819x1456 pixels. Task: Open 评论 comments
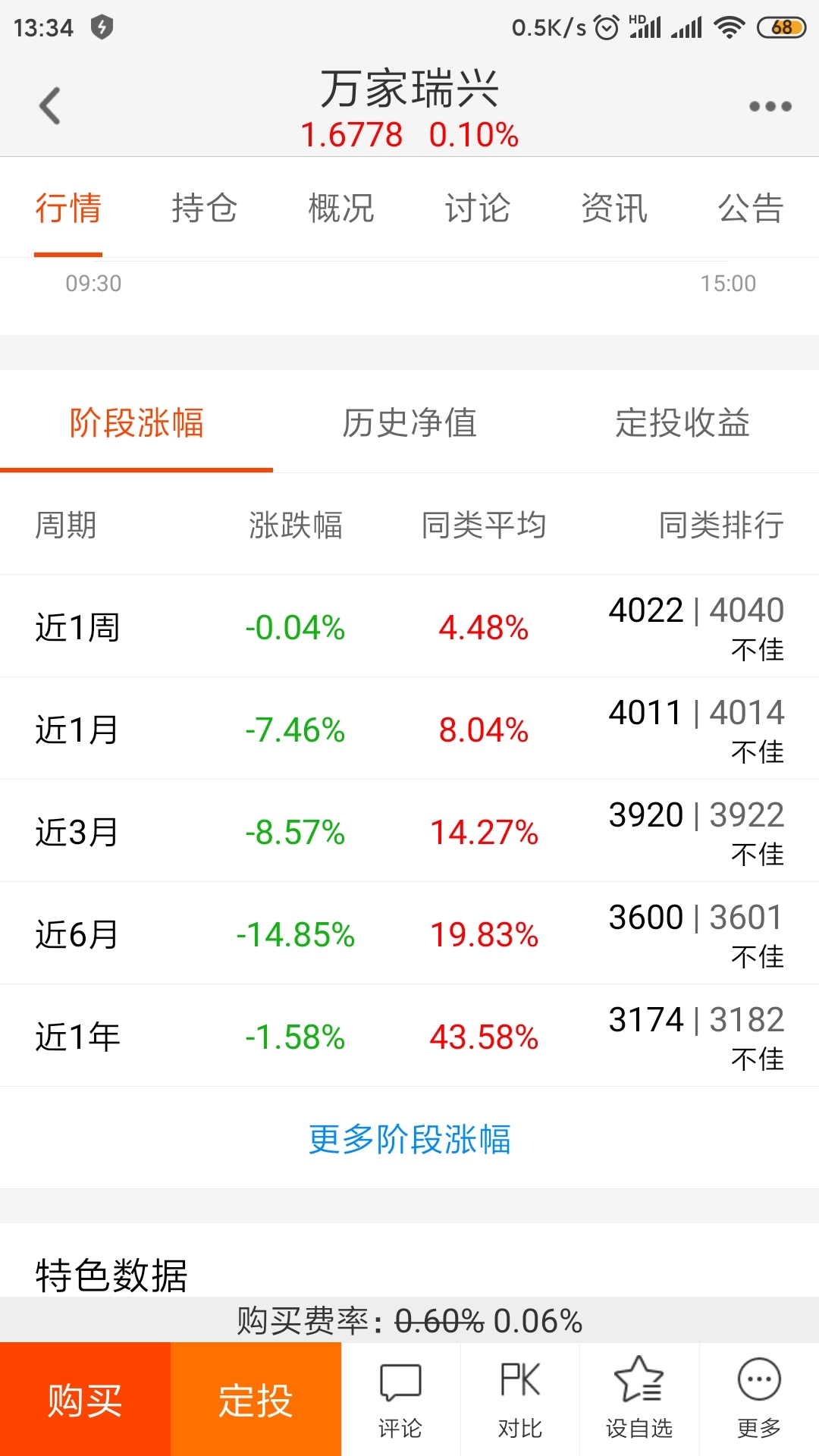click(x=400, y=1400)
